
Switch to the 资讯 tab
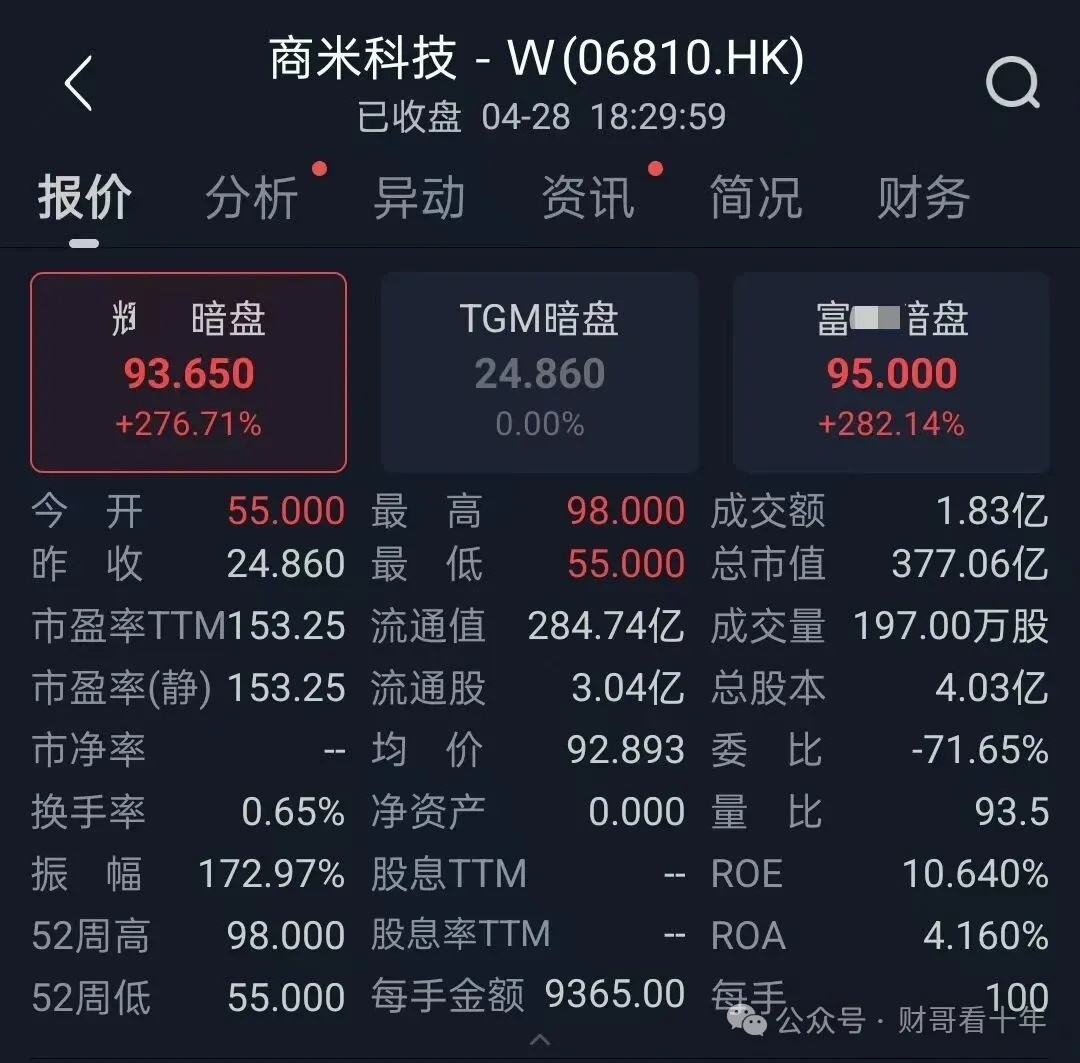coord(588,198)
